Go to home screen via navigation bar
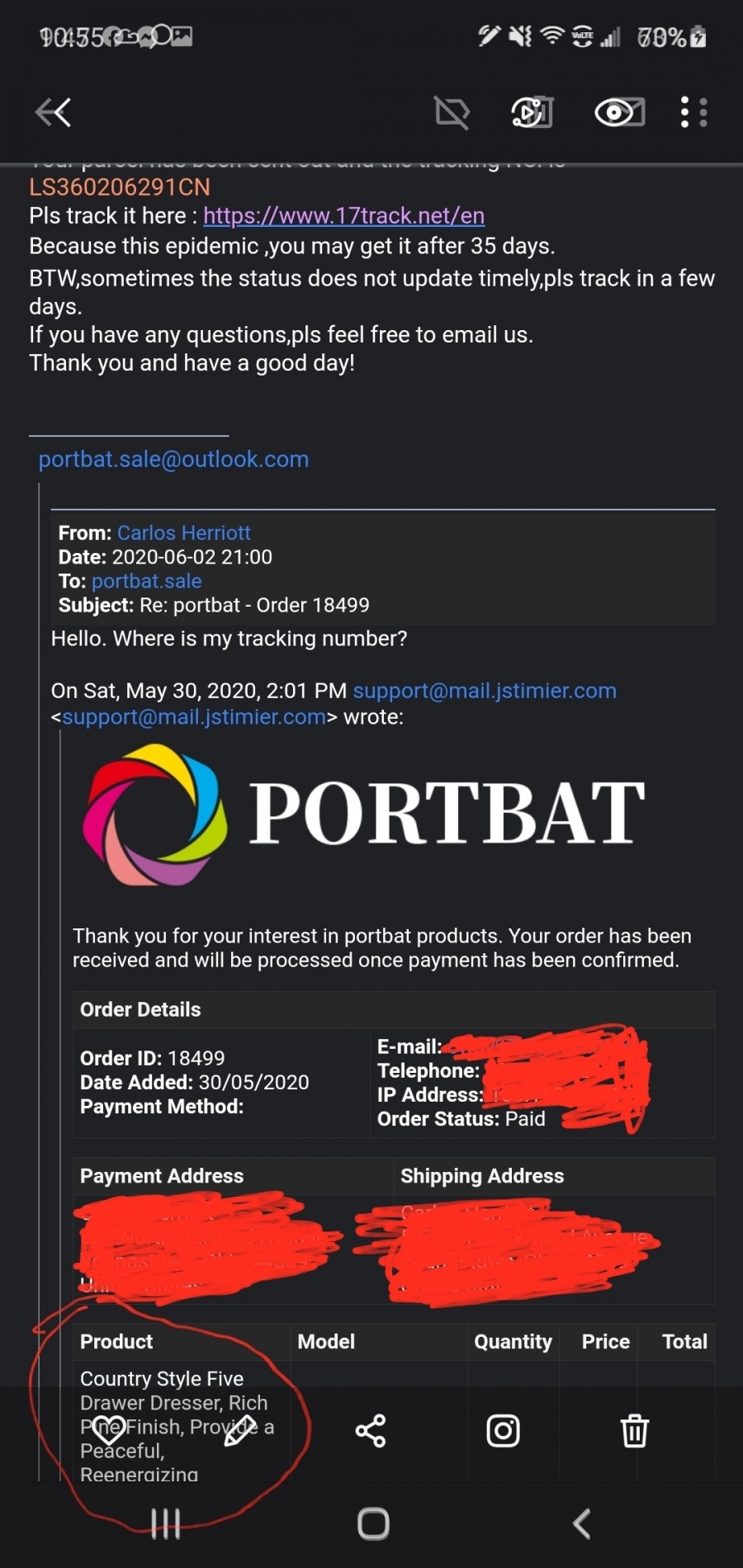 pos(373,1523)
